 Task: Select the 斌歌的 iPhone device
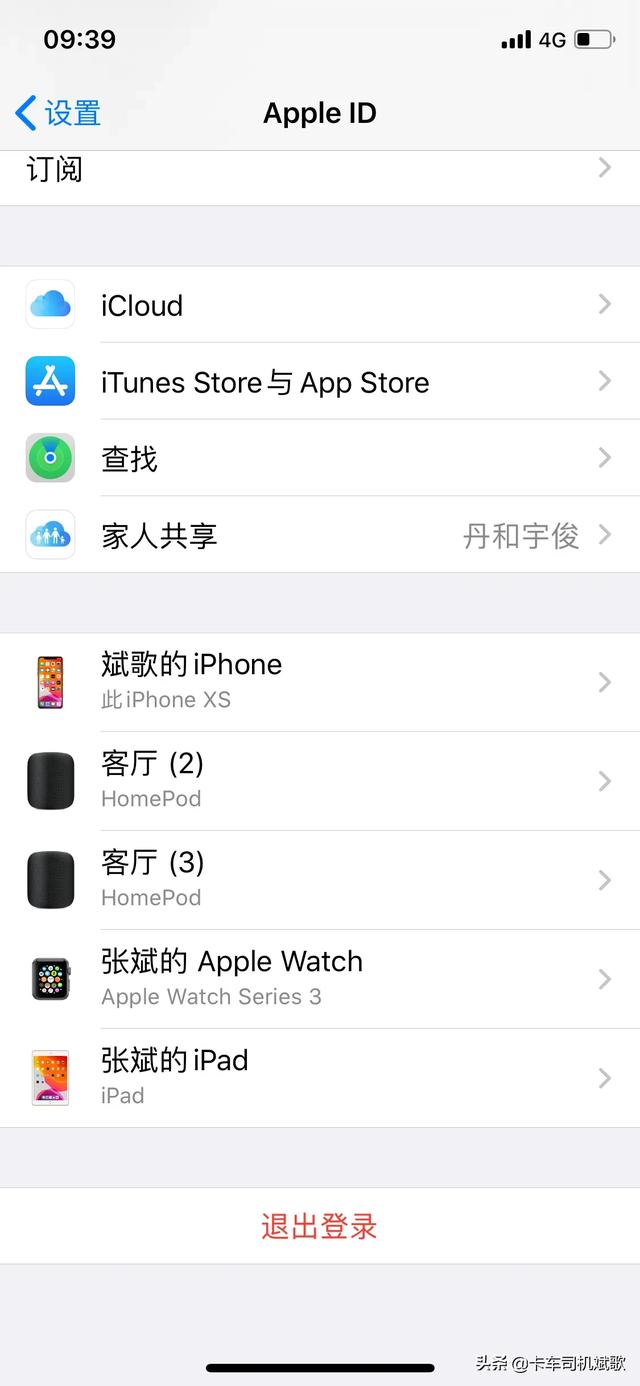320,682
